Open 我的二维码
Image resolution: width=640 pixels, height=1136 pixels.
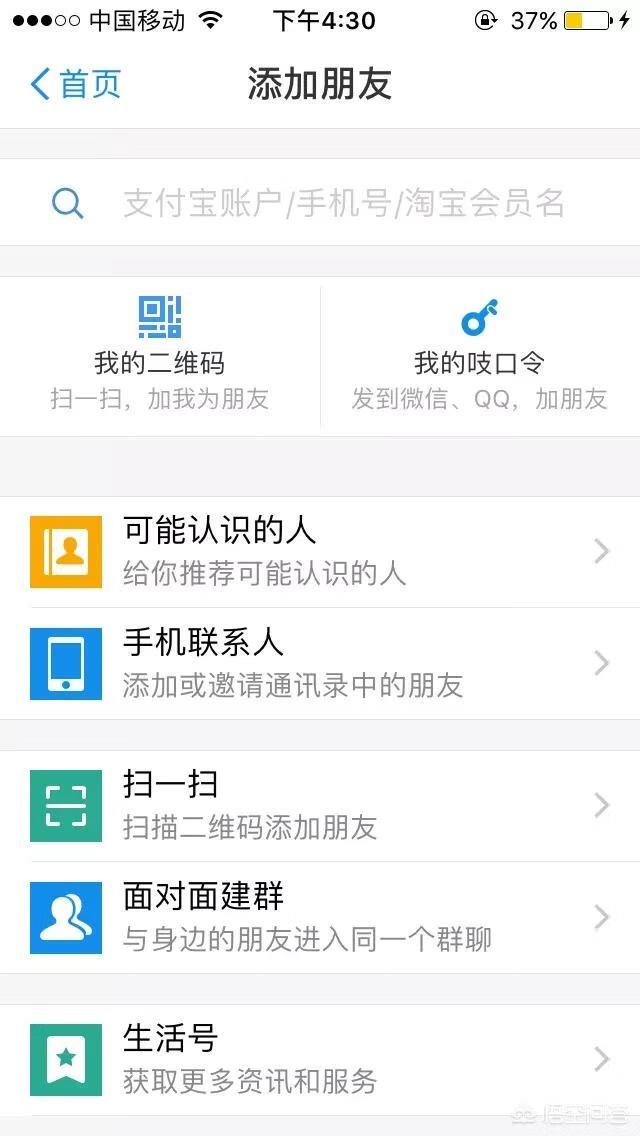160,355
